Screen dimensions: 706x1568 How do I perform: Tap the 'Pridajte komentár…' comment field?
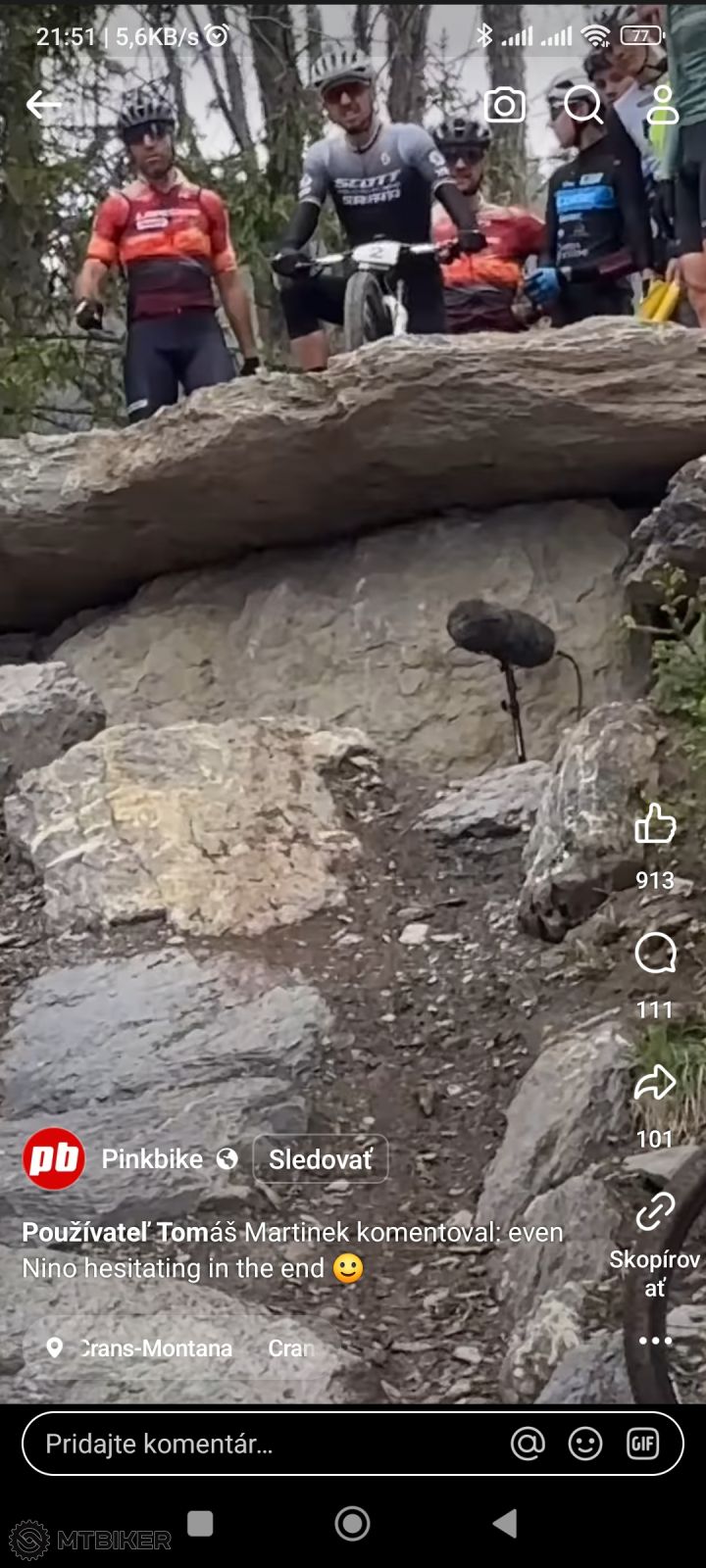[x=265, y=1444]
